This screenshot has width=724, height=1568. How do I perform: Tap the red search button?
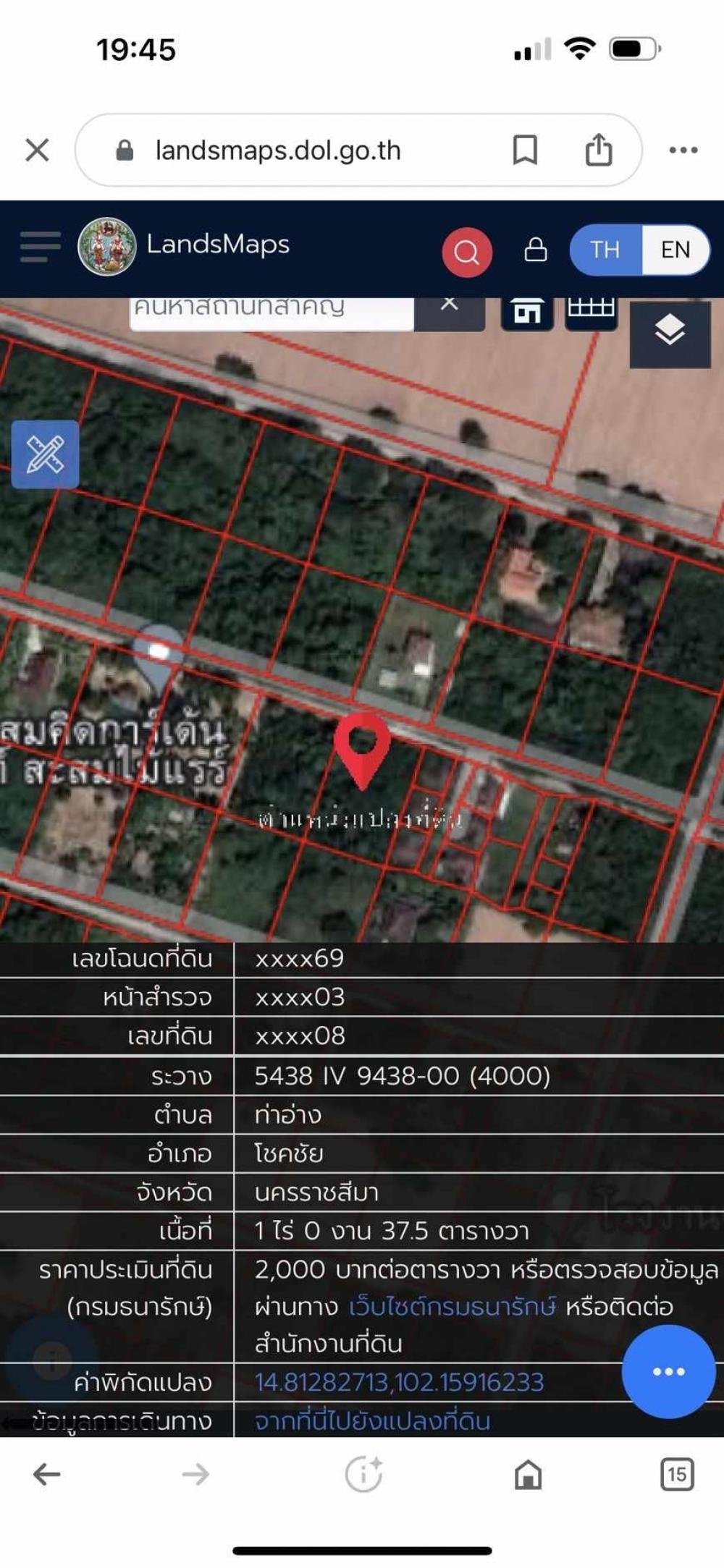(467, 252)
